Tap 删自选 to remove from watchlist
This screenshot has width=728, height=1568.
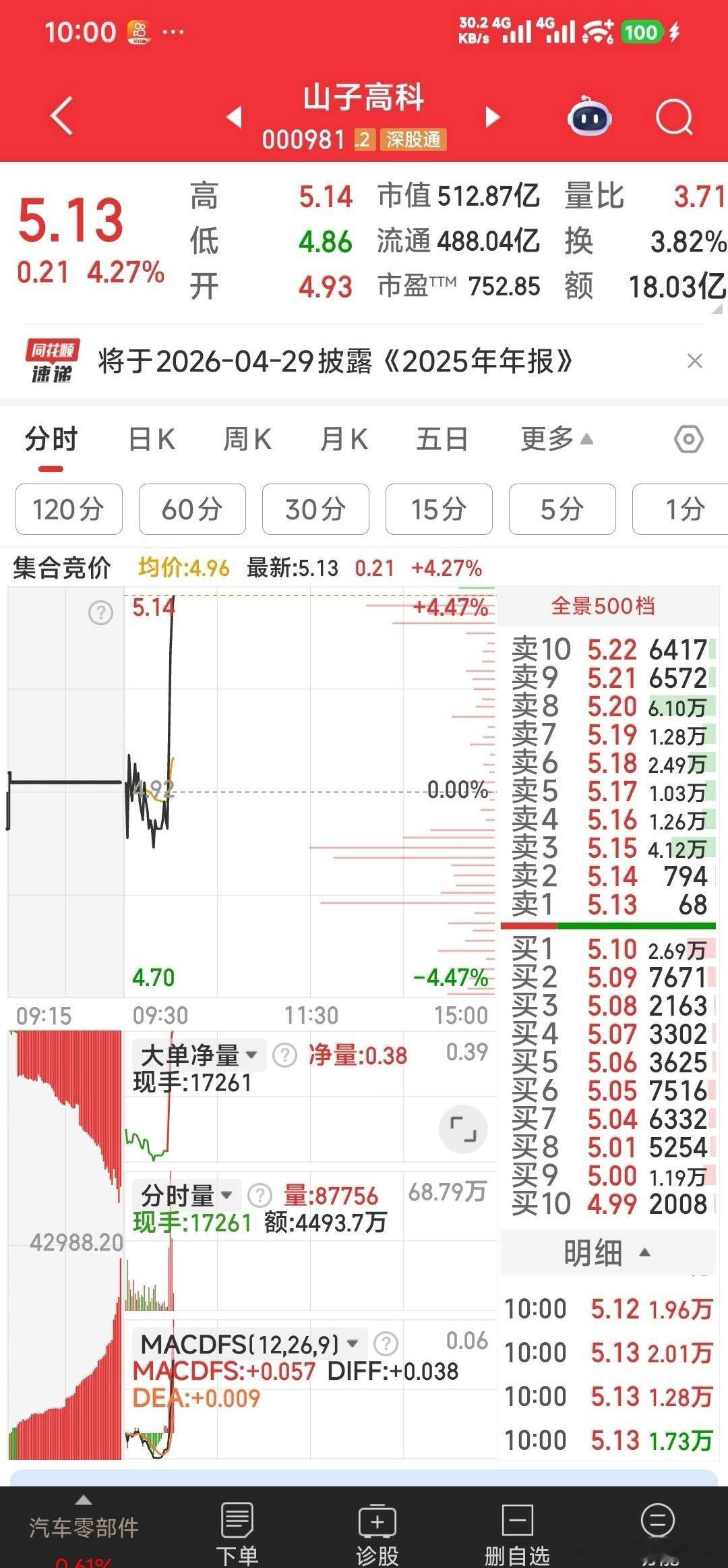(x=516, y=1522)
